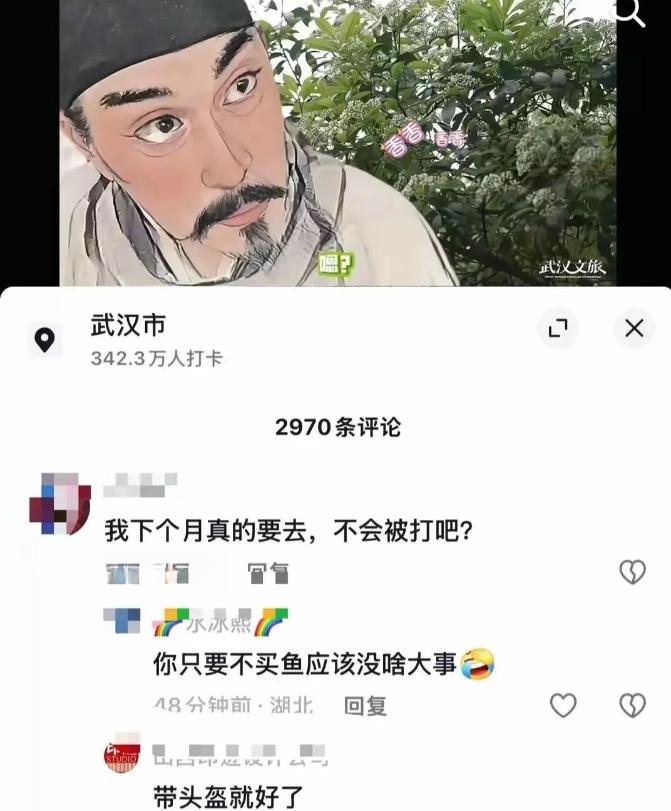
Task: Like the reply 你只要不买鱼应该没啥大事
Action: [x=564, y=705]
